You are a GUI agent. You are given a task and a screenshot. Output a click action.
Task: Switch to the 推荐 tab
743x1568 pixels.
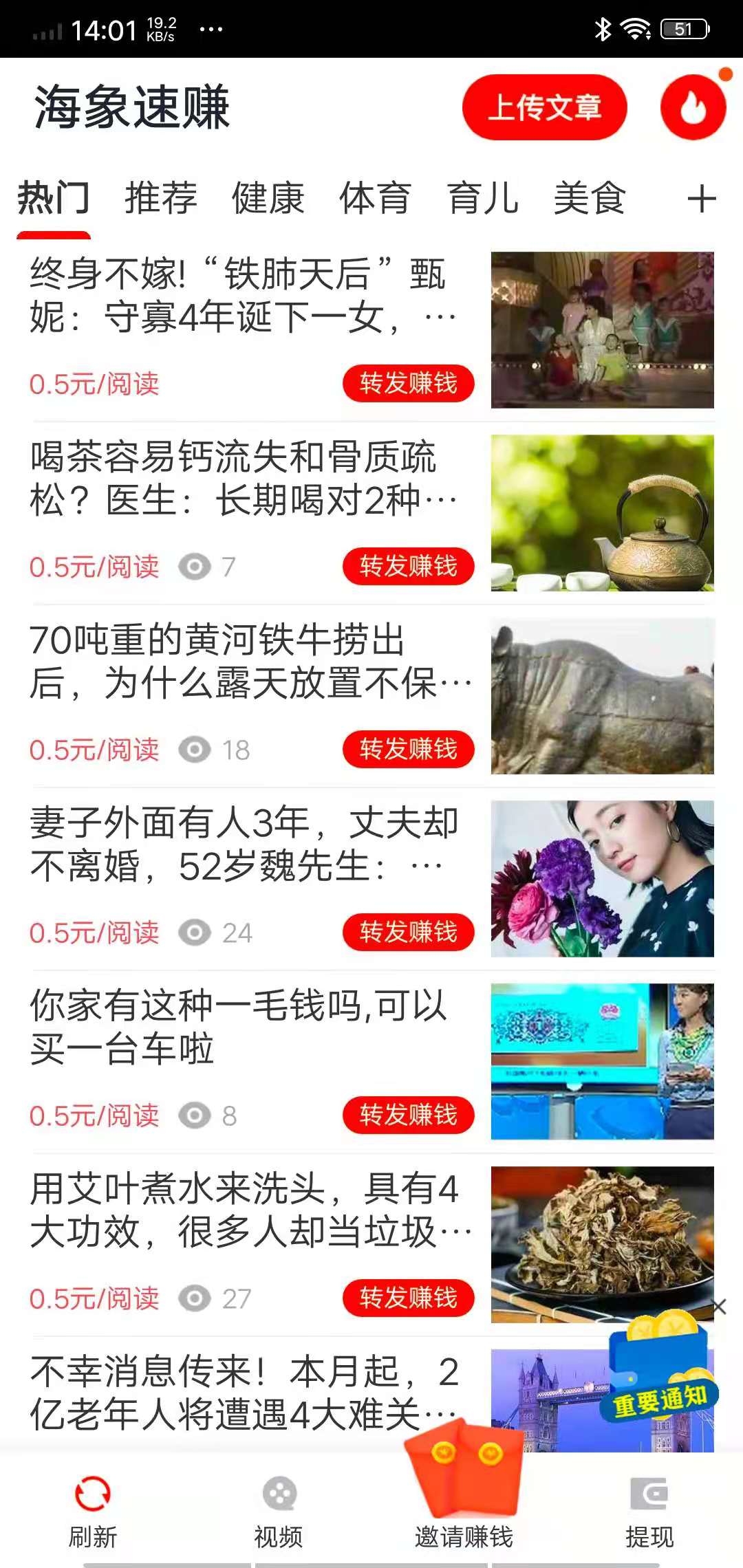pyautogui.click(x=161, y=199)
